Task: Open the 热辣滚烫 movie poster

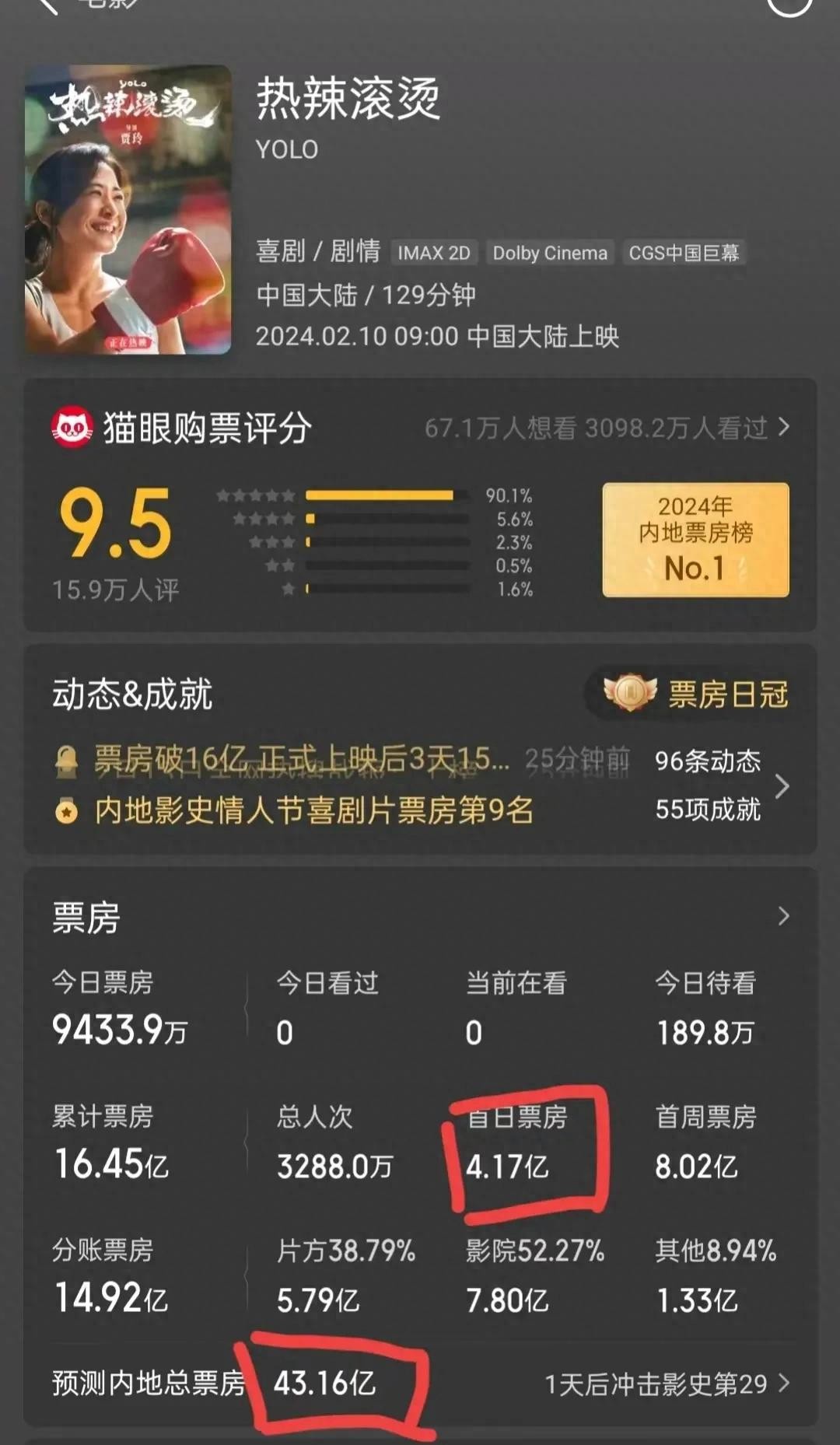Action: coord(128,210)
